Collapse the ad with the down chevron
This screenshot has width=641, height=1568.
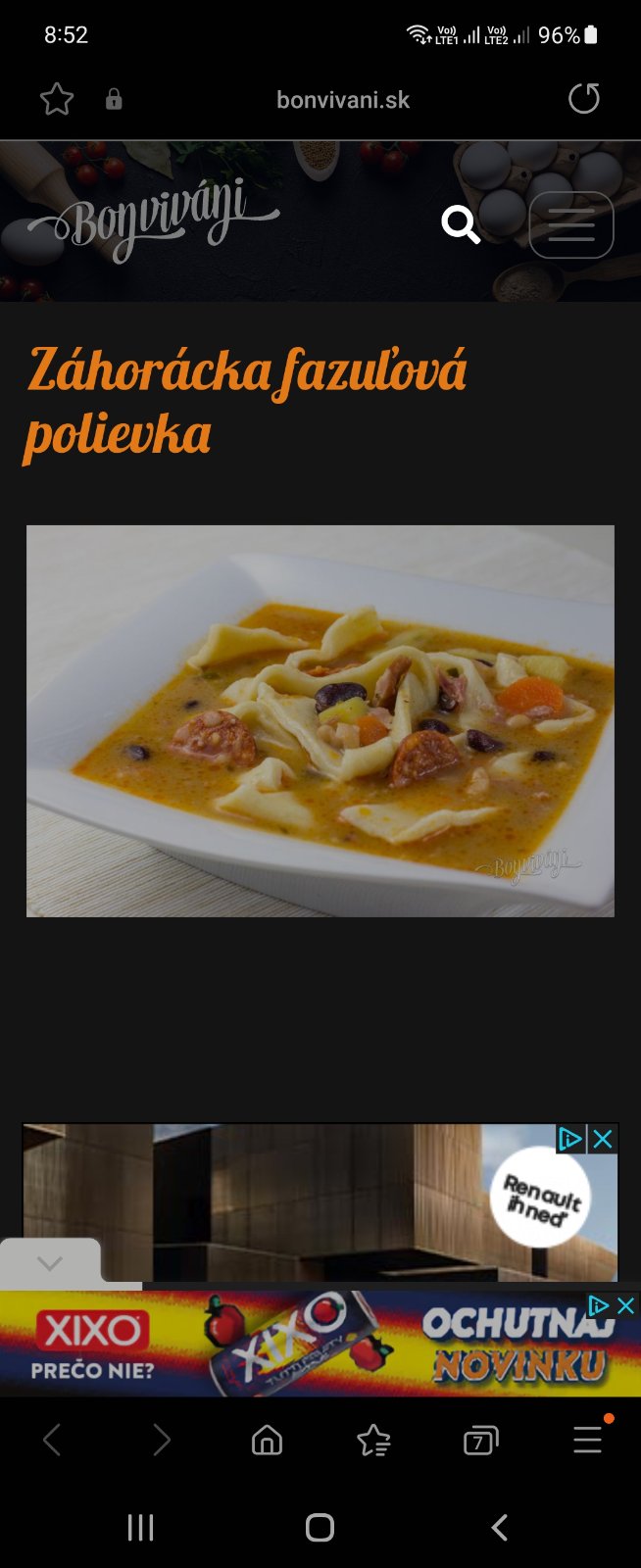[x=50, y=1262]
